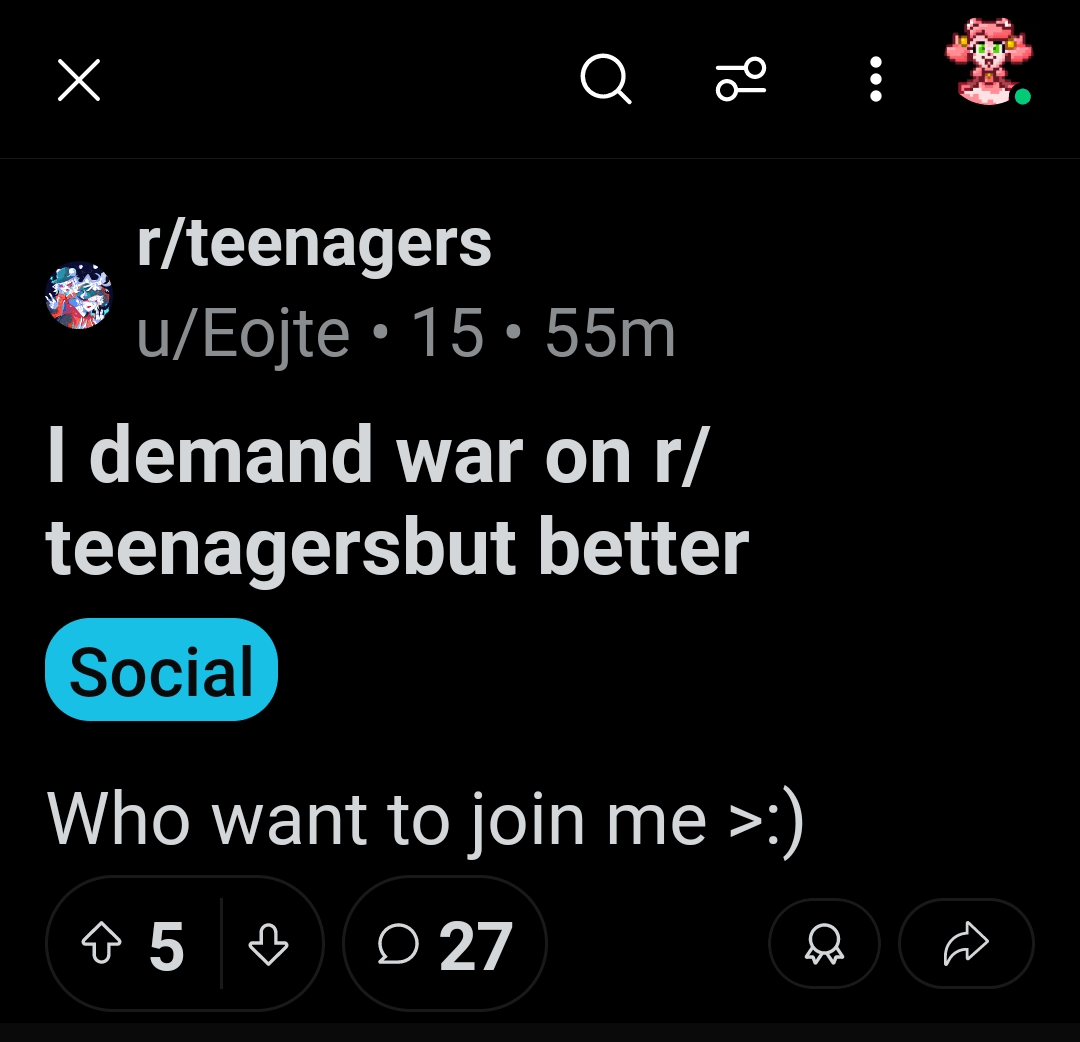Give an award to this post
The width and height of the screenshot is (1080, 1042).
coord(824,944)
